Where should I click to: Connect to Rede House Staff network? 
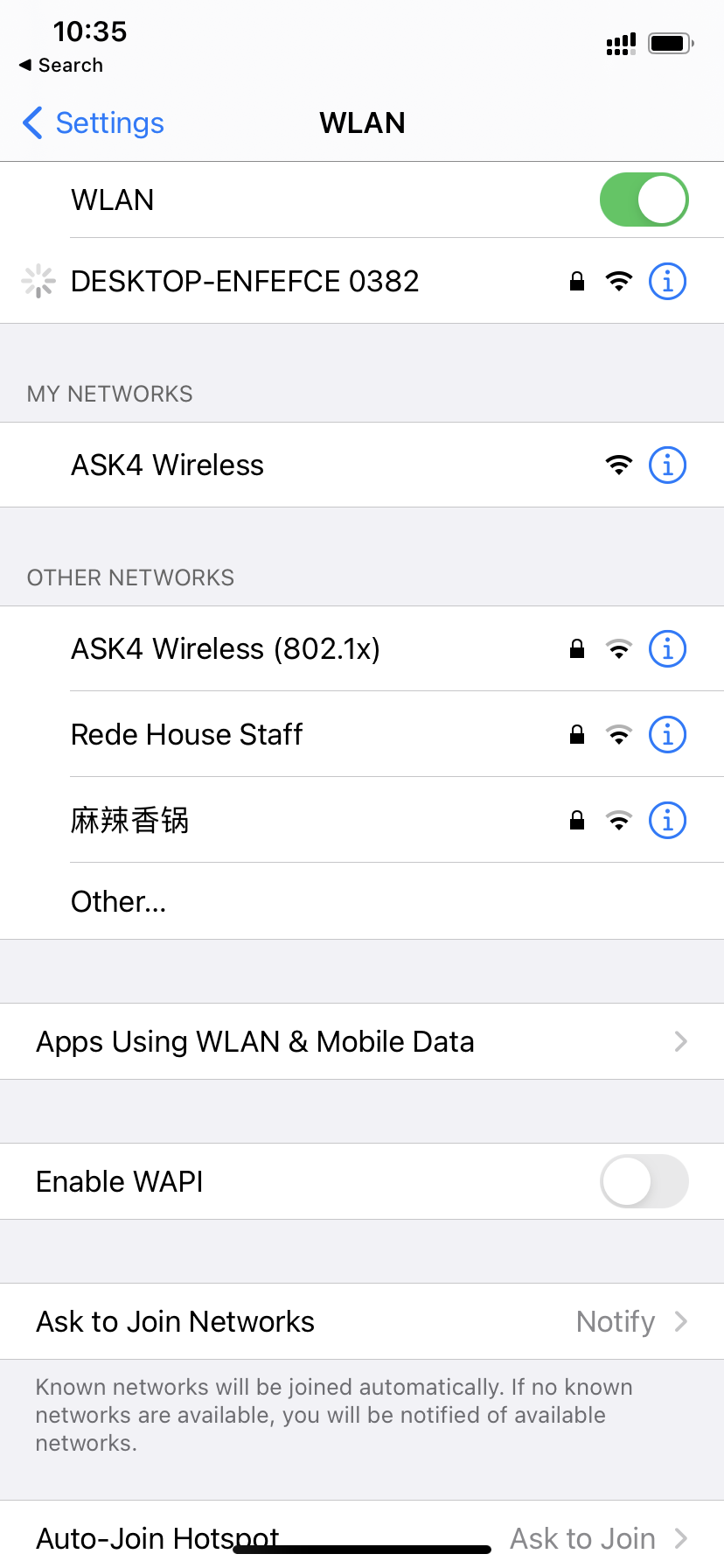pyautogui.click(x=187, y=735)
